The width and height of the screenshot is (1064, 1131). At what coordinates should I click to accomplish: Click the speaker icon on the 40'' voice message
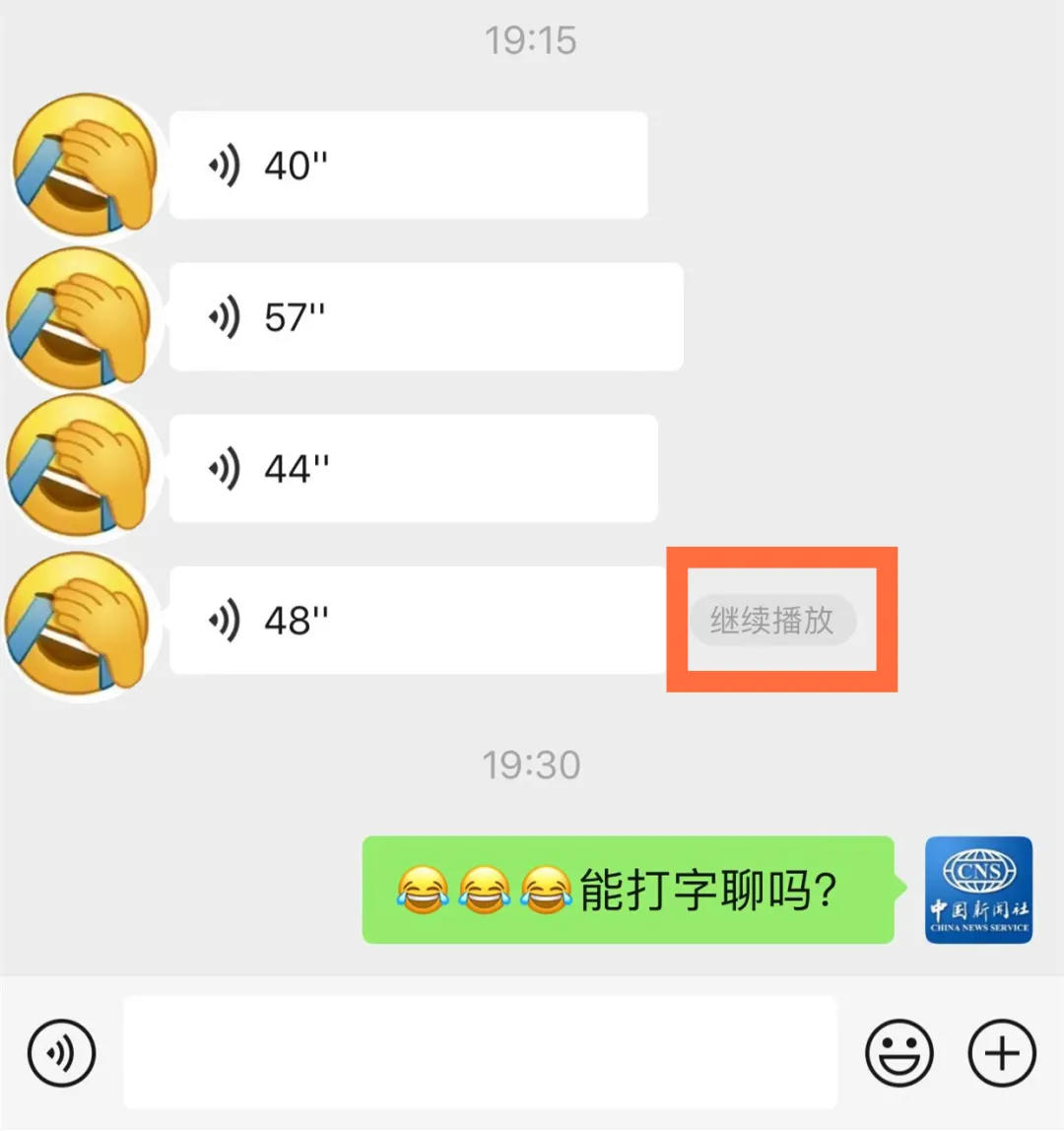point(225,165)
